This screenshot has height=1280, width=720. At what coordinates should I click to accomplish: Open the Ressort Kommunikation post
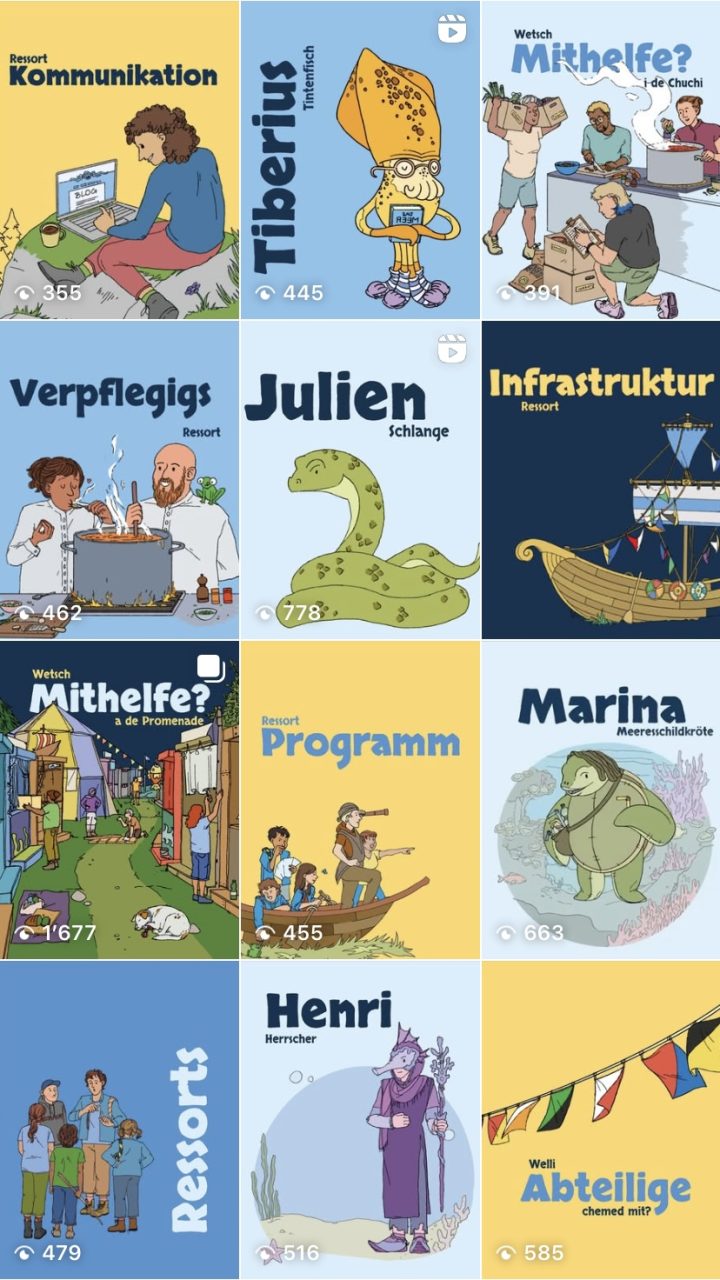pyautogui.click(x=119, y=160)
